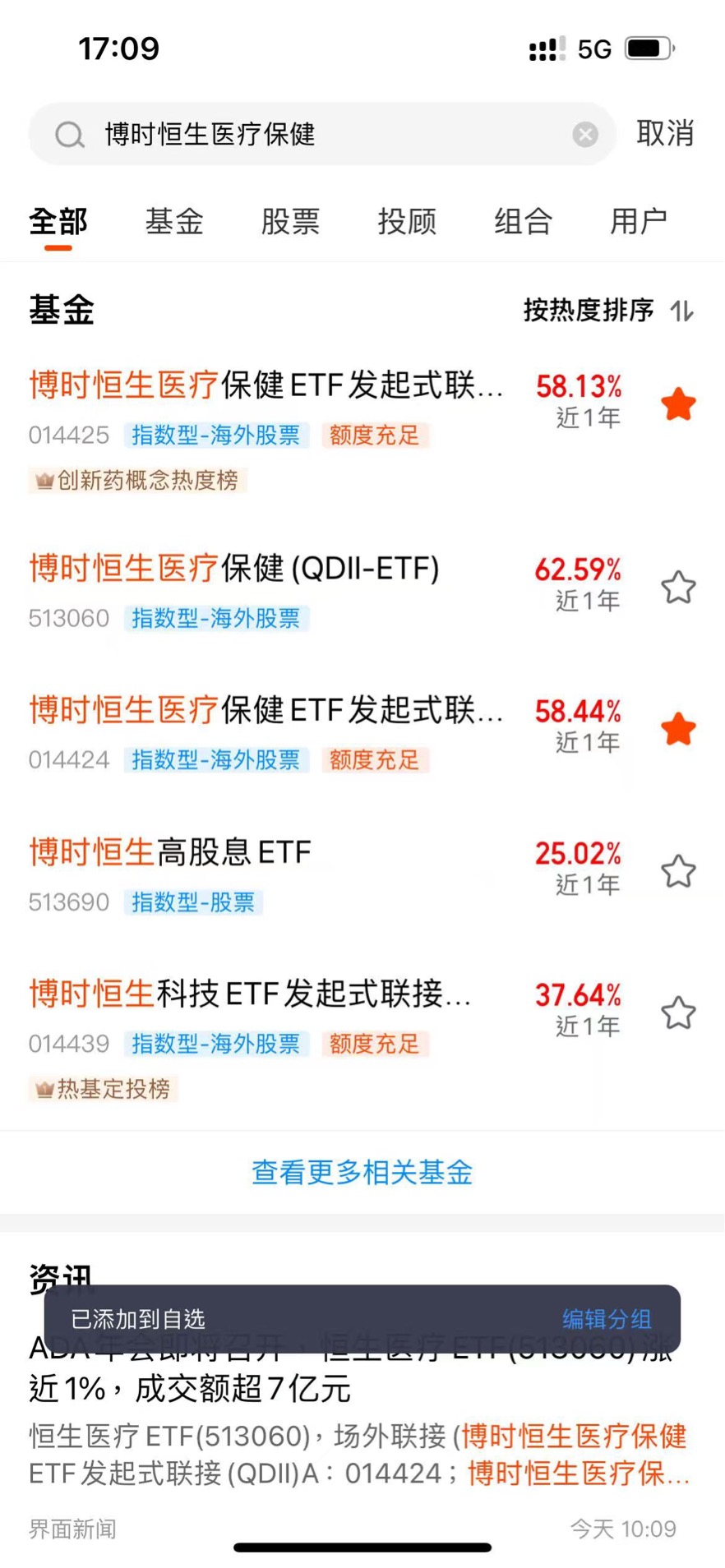This screenshot has height=1568, width=725.
Task: Remove fund 014425 from favorites
Action: pos(678,404)
